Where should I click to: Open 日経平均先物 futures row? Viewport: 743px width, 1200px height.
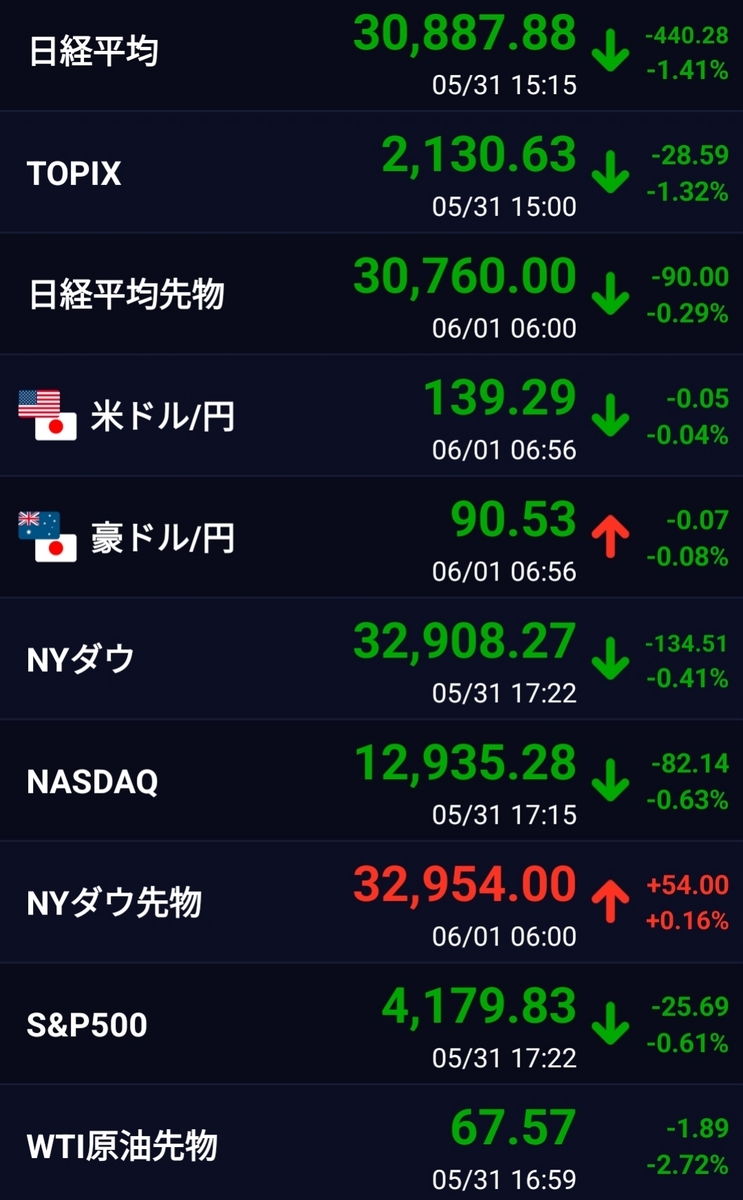(371, 295)
